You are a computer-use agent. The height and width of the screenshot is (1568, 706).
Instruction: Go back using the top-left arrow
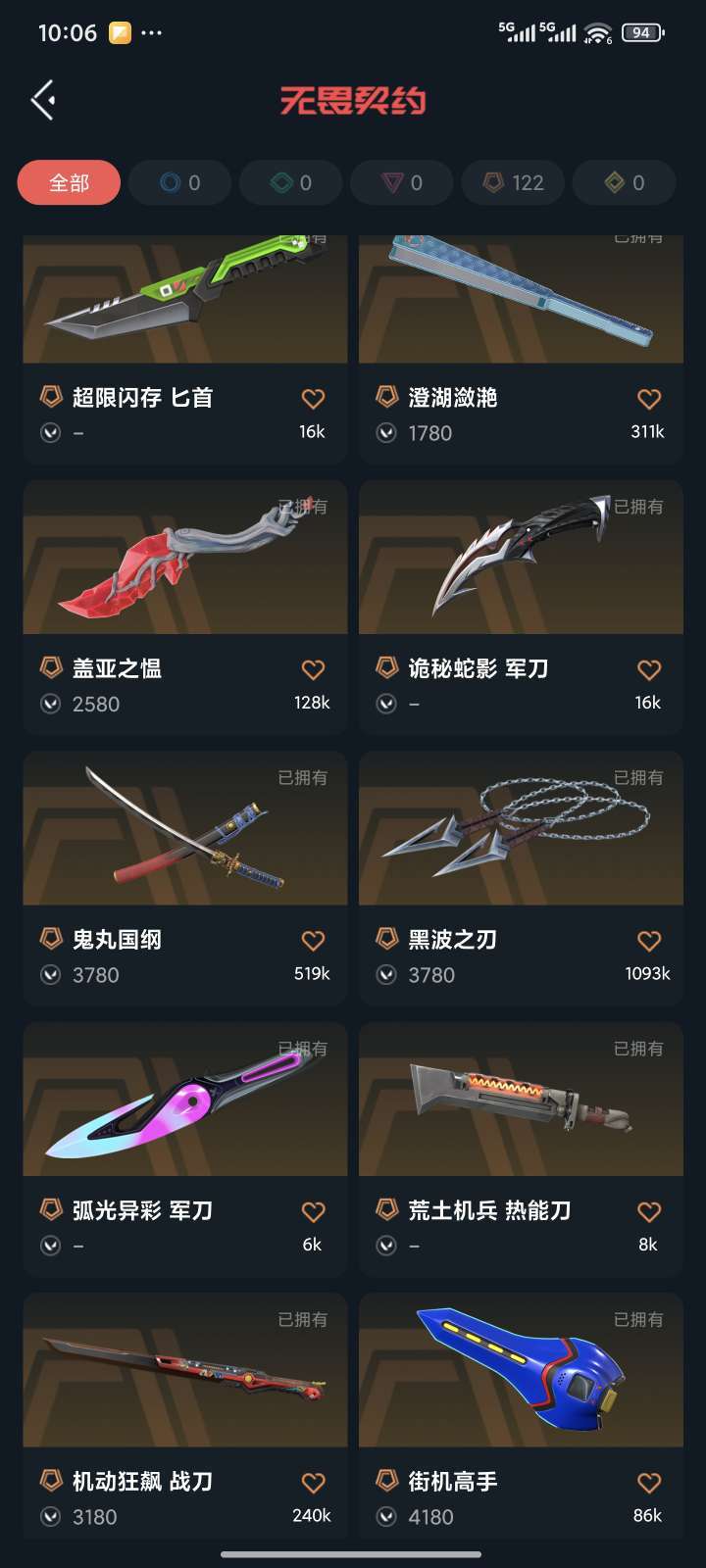pyautogui.click(x=43, y=100)
